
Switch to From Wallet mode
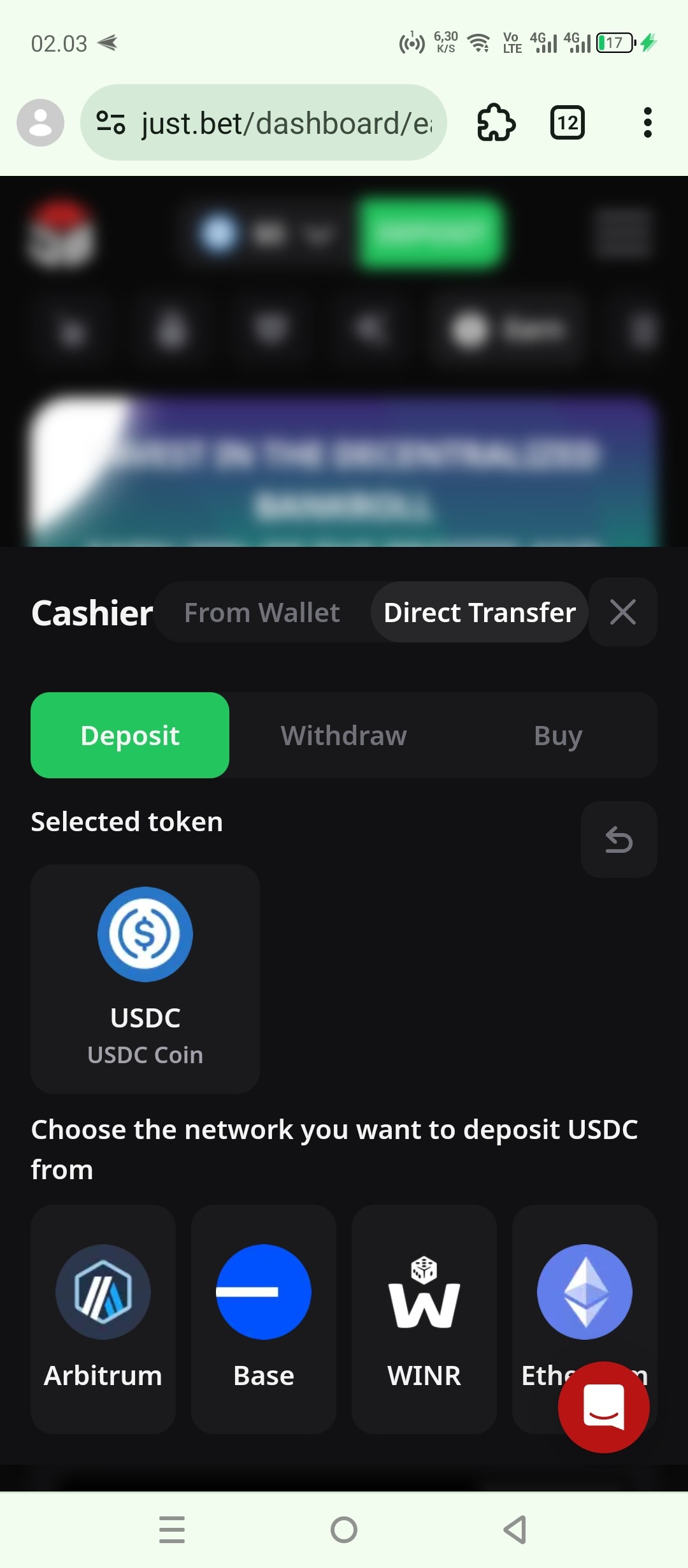pos(262,612)
